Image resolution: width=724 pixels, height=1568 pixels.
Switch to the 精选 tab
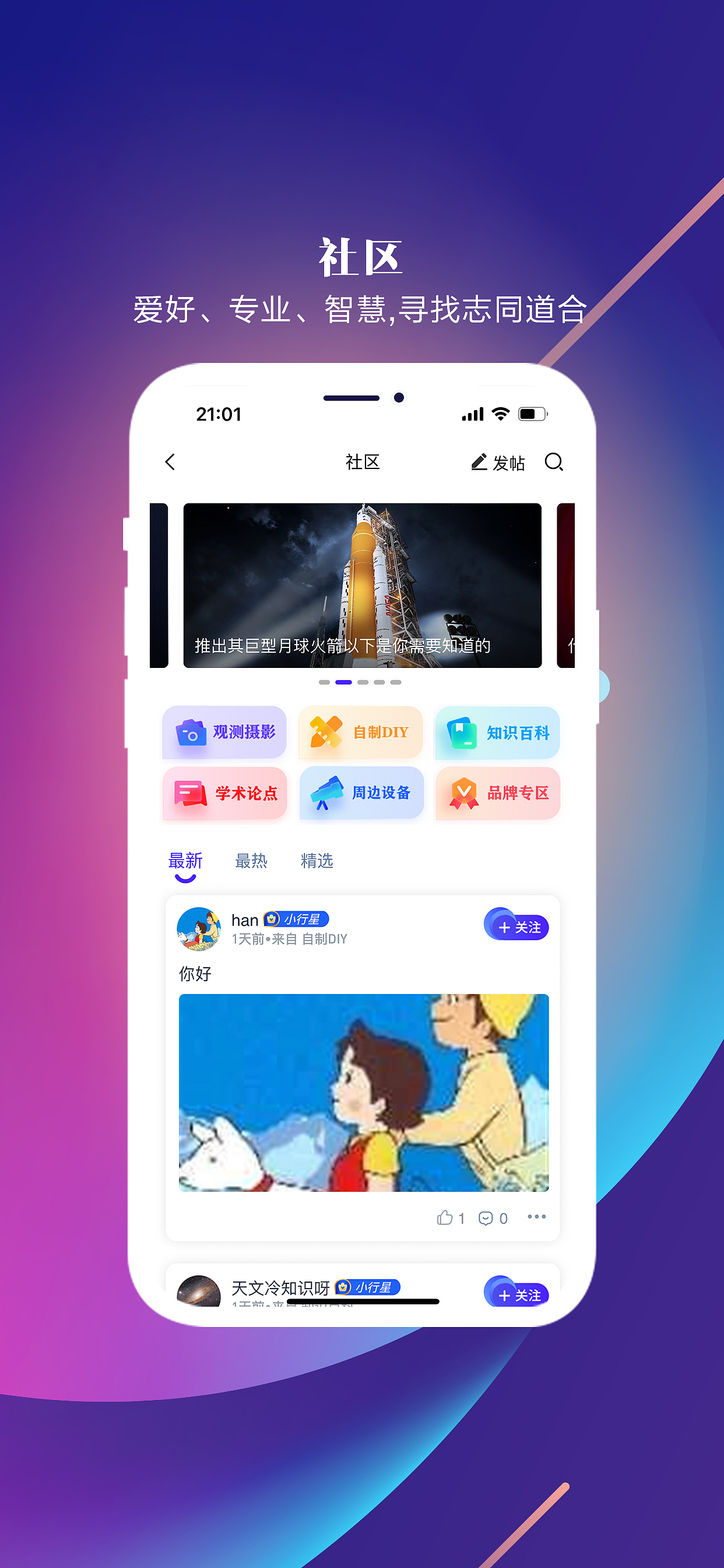coord(317,860)
